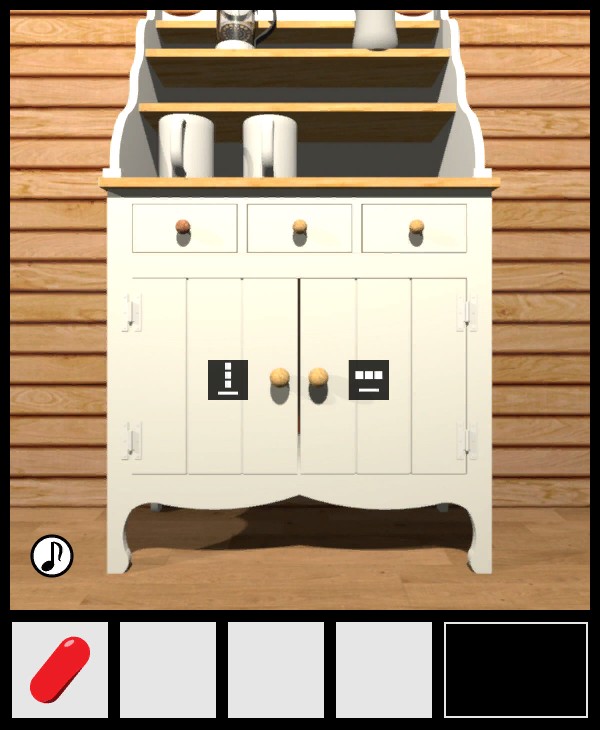Open the right cabinet drawer
This screenshot has width=600, height=730.
click(415, 228)
